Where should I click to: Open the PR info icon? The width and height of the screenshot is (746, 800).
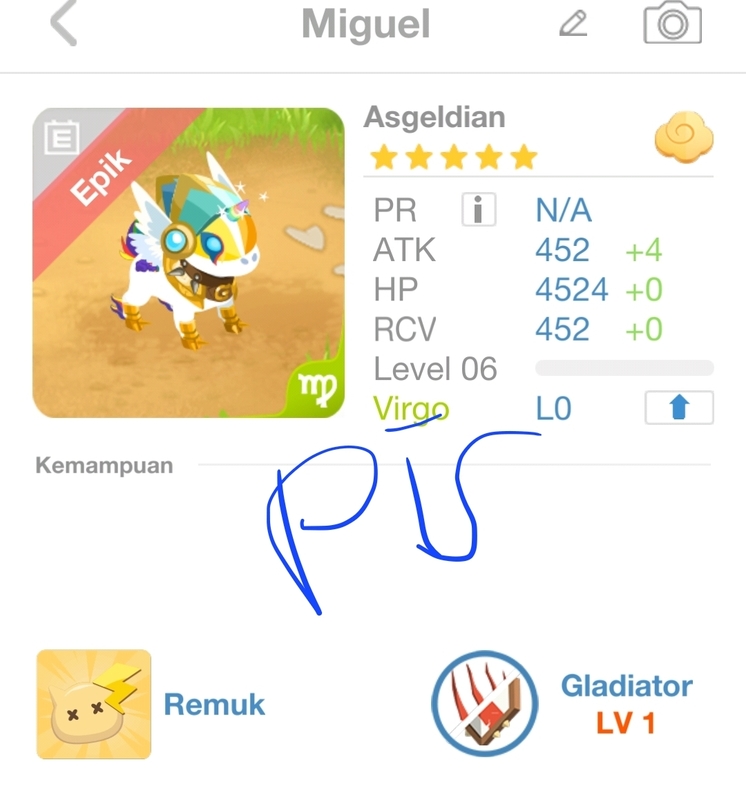pos(479,210)
